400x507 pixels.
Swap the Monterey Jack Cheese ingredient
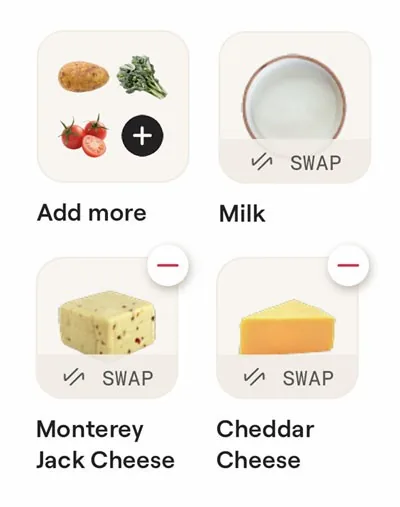(107, 377)
